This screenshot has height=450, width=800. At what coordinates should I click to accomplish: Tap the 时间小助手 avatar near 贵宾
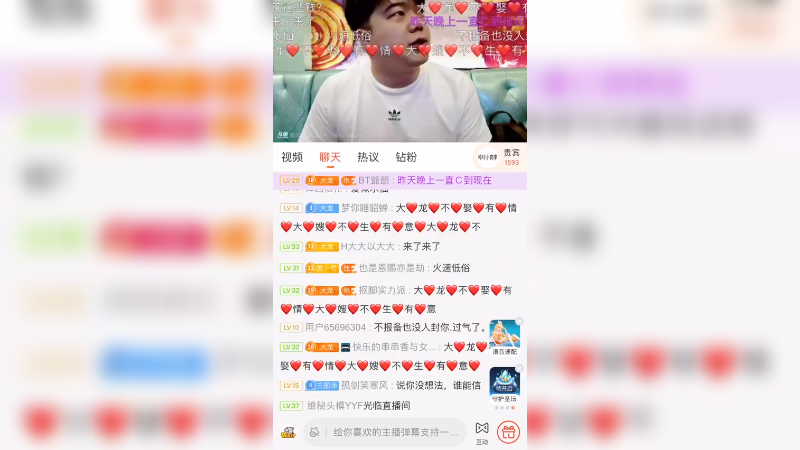486,157
